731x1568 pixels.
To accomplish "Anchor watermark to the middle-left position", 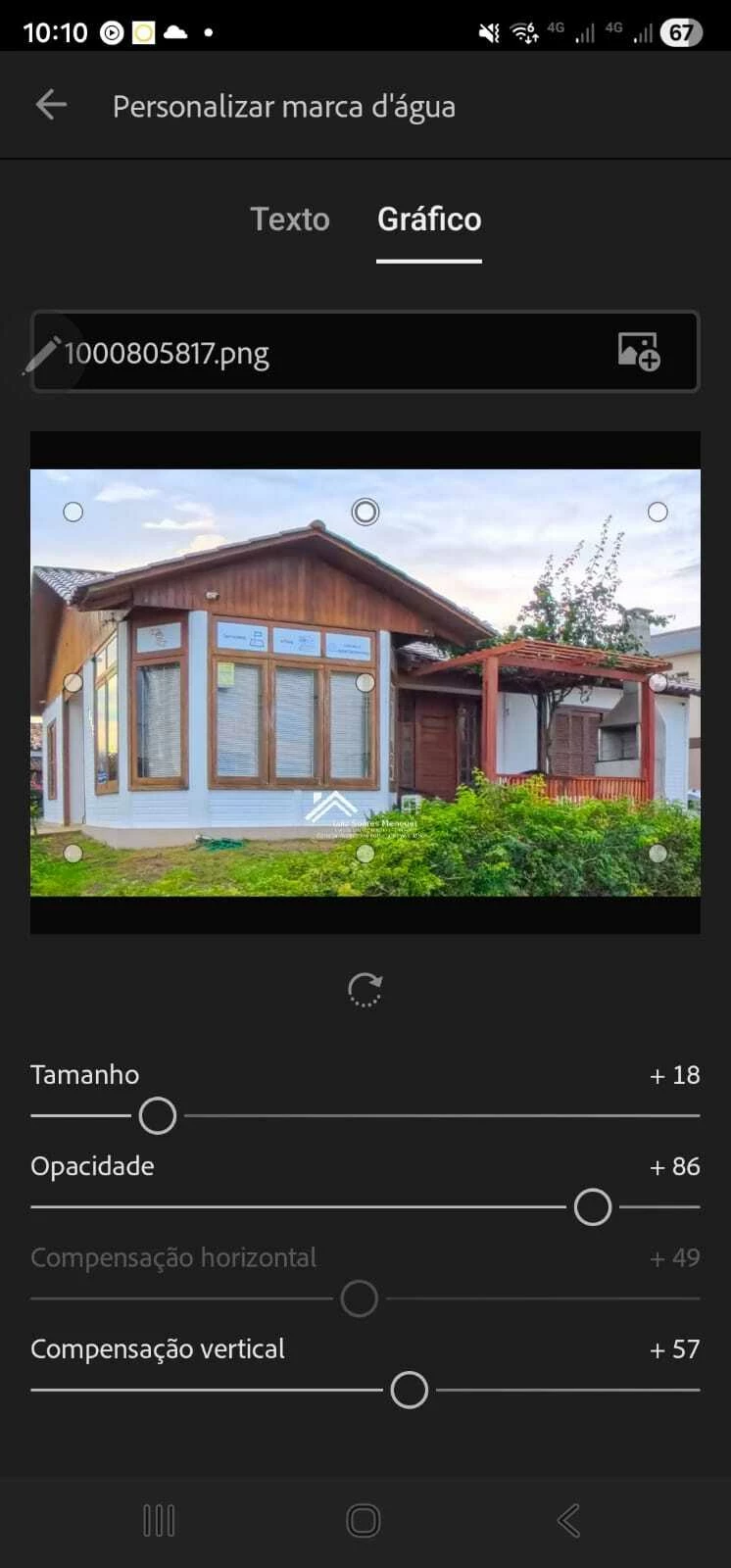I will pos(73,682).
